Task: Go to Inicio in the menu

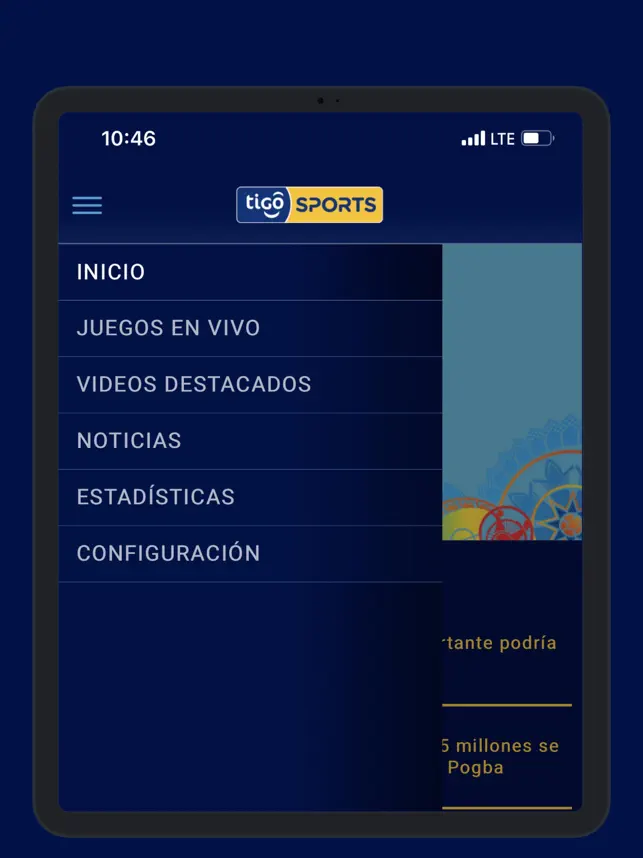Action: pos(111,272)
